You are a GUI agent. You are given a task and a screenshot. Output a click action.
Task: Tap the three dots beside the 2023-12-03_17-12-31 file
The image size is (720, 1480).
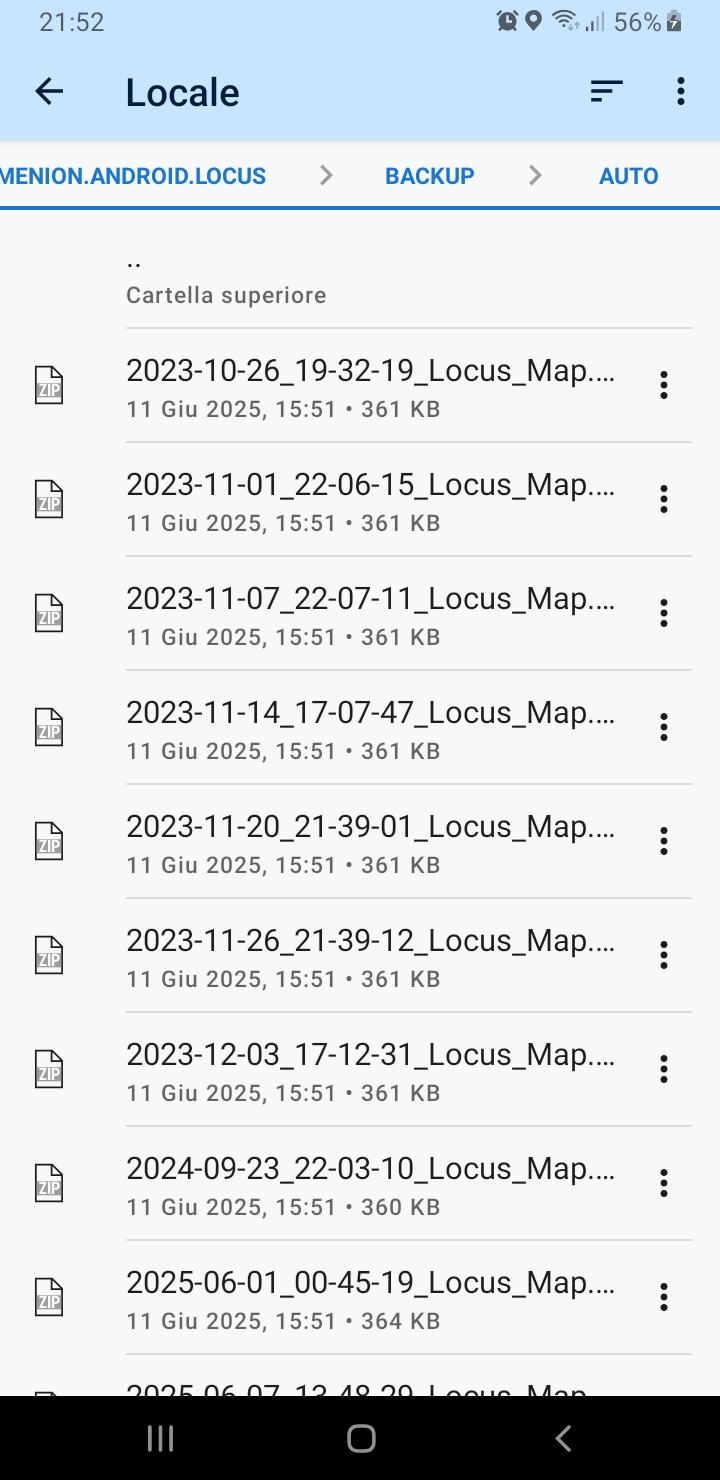click(x=663, y=1069)
